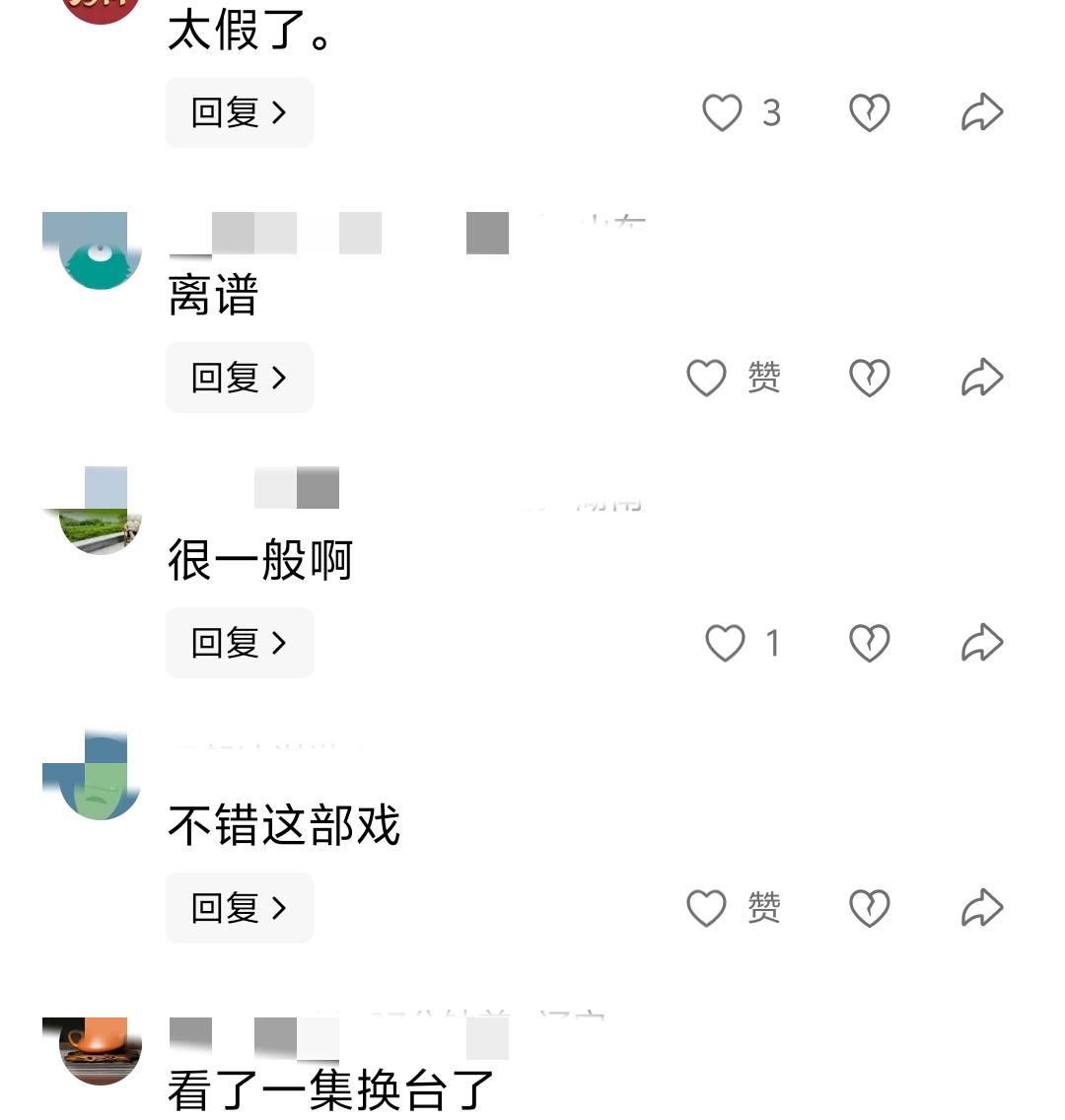The height and width of the screenshot is (1120, 1065).
Task: Open avatar of the 离谱 commenter
Action: point(100,251)
